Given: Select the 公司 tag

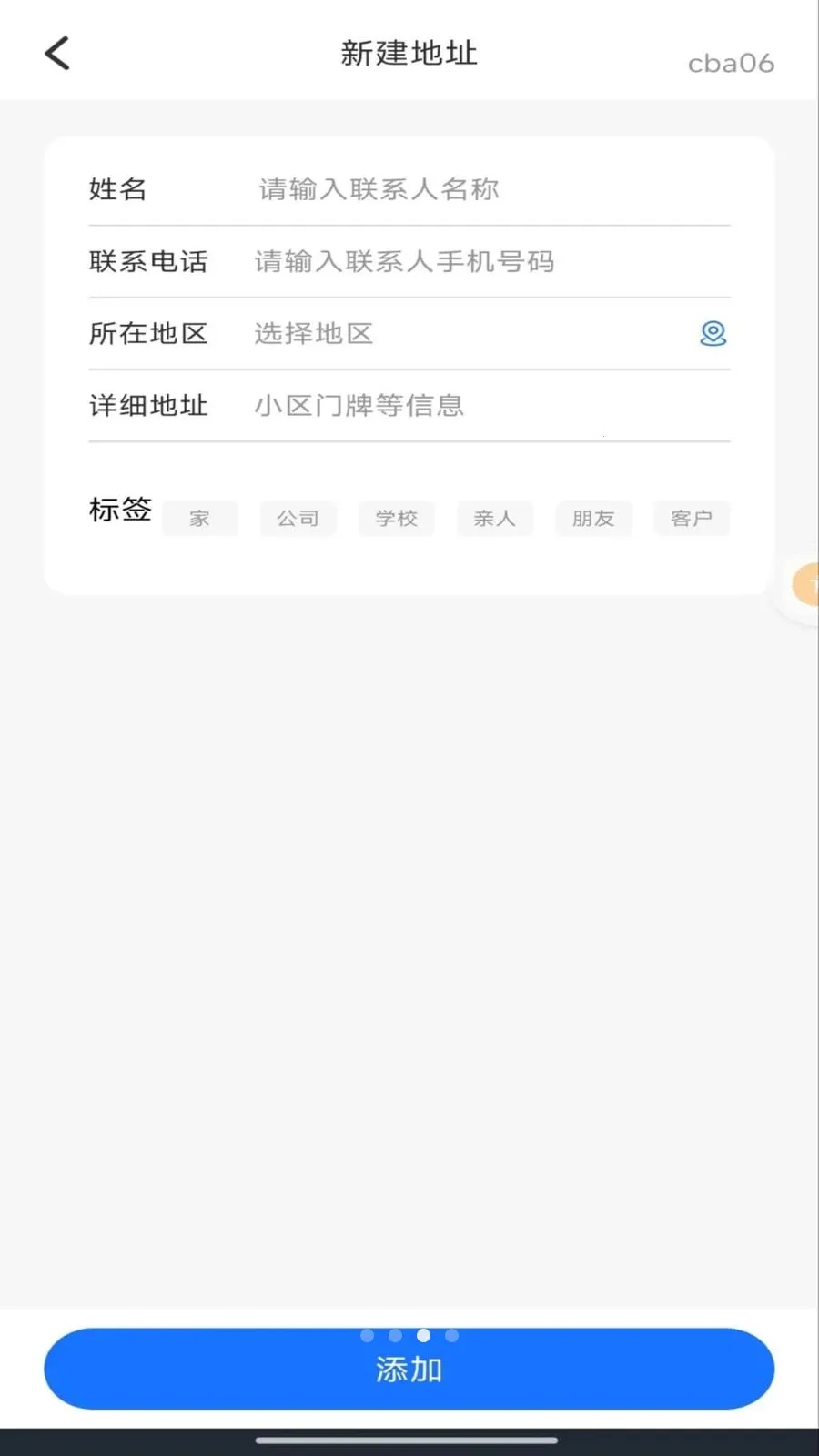Looking at the screenshot, I should (x=298, y=518).
